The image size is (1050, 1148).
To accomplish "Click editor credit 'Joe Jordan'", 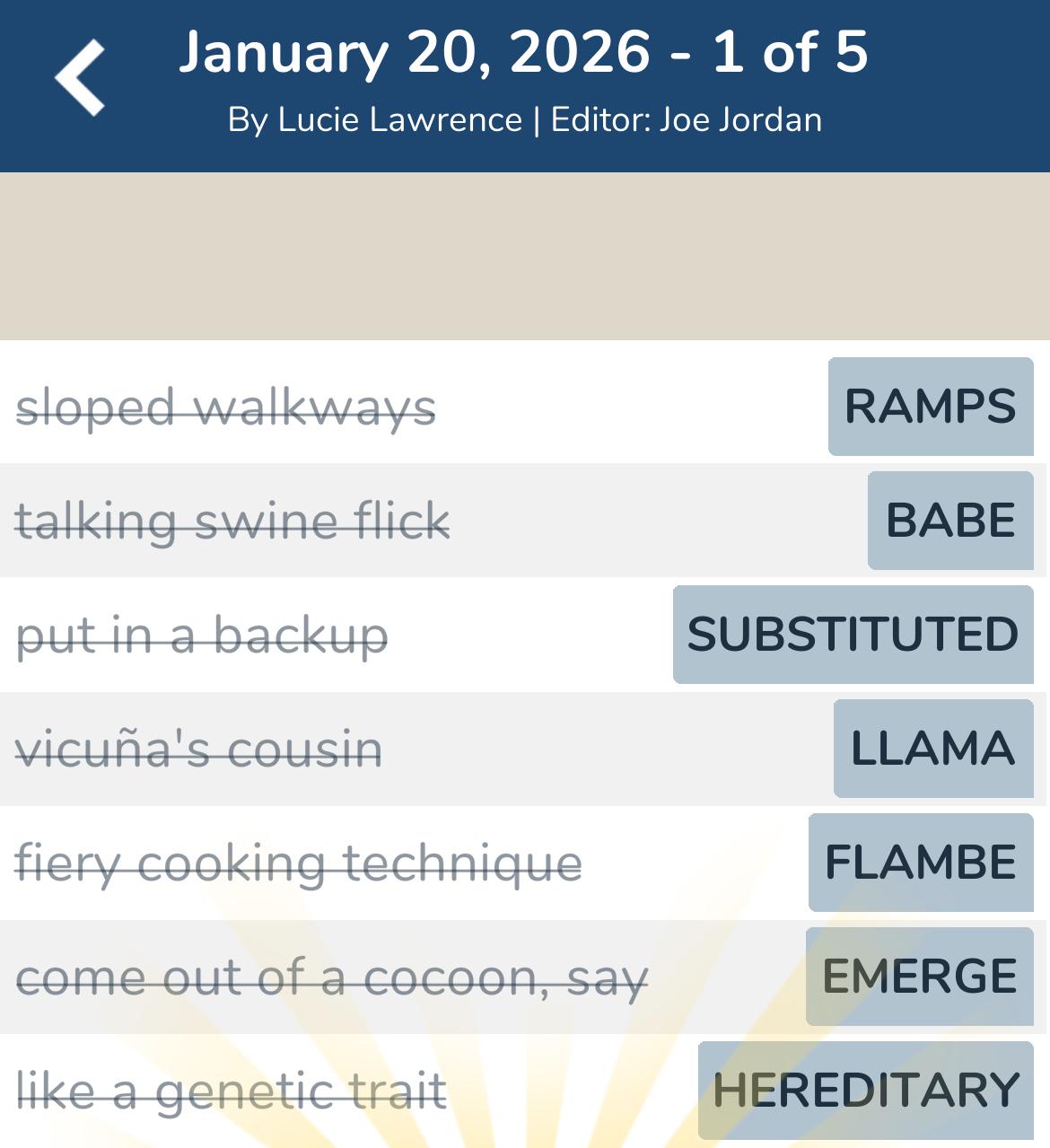I will pos(741,119).
